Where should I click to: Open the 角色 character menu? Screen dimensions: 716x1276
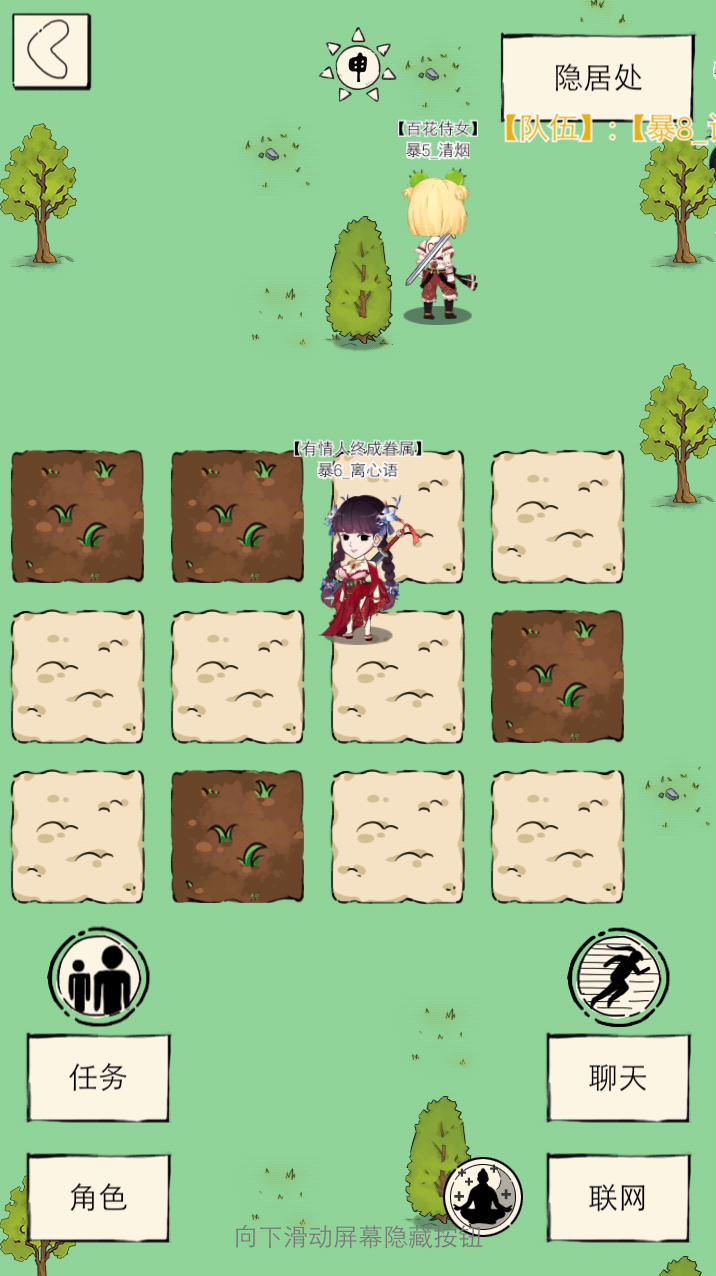tap(98, 1197)
